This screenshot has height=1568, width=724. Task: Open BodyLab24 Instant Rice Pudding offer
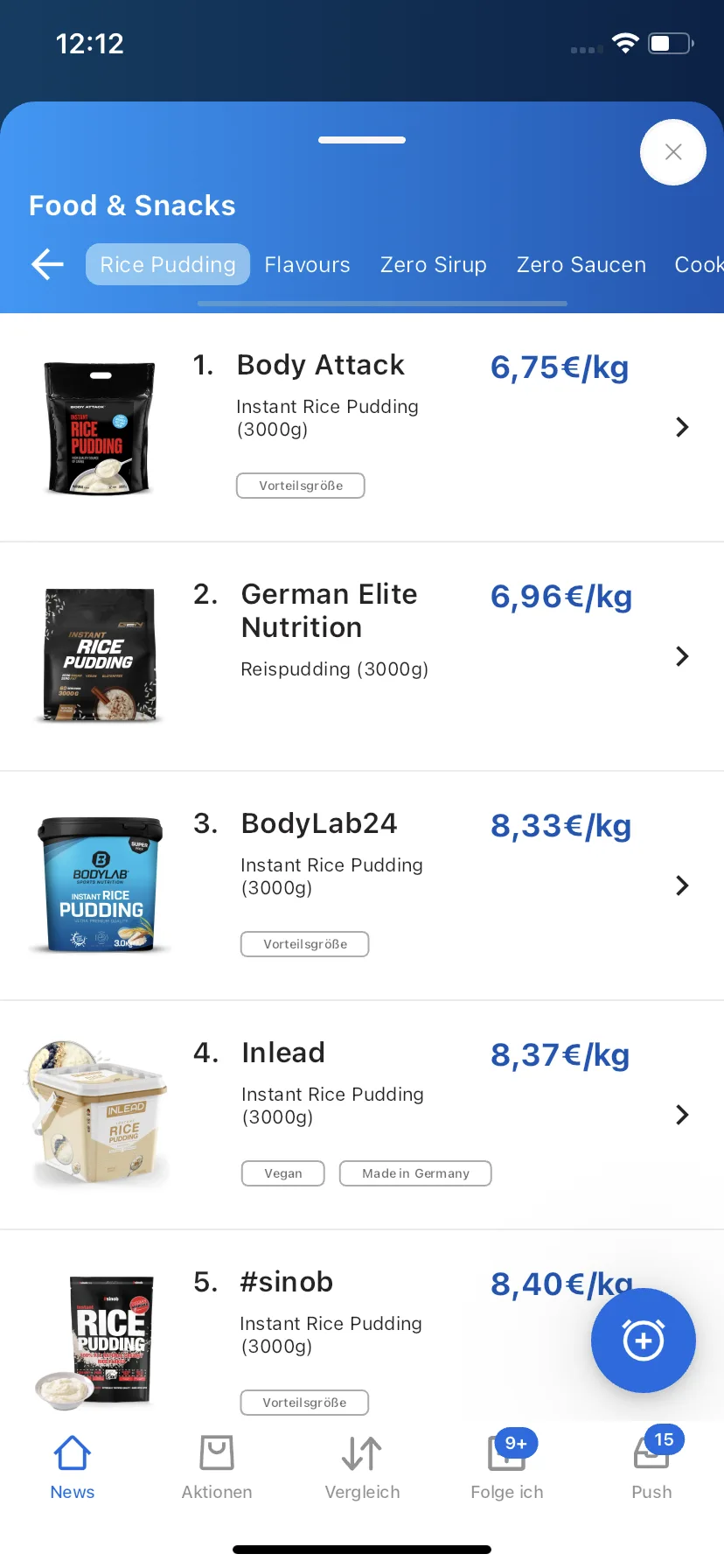click(362, 885)
